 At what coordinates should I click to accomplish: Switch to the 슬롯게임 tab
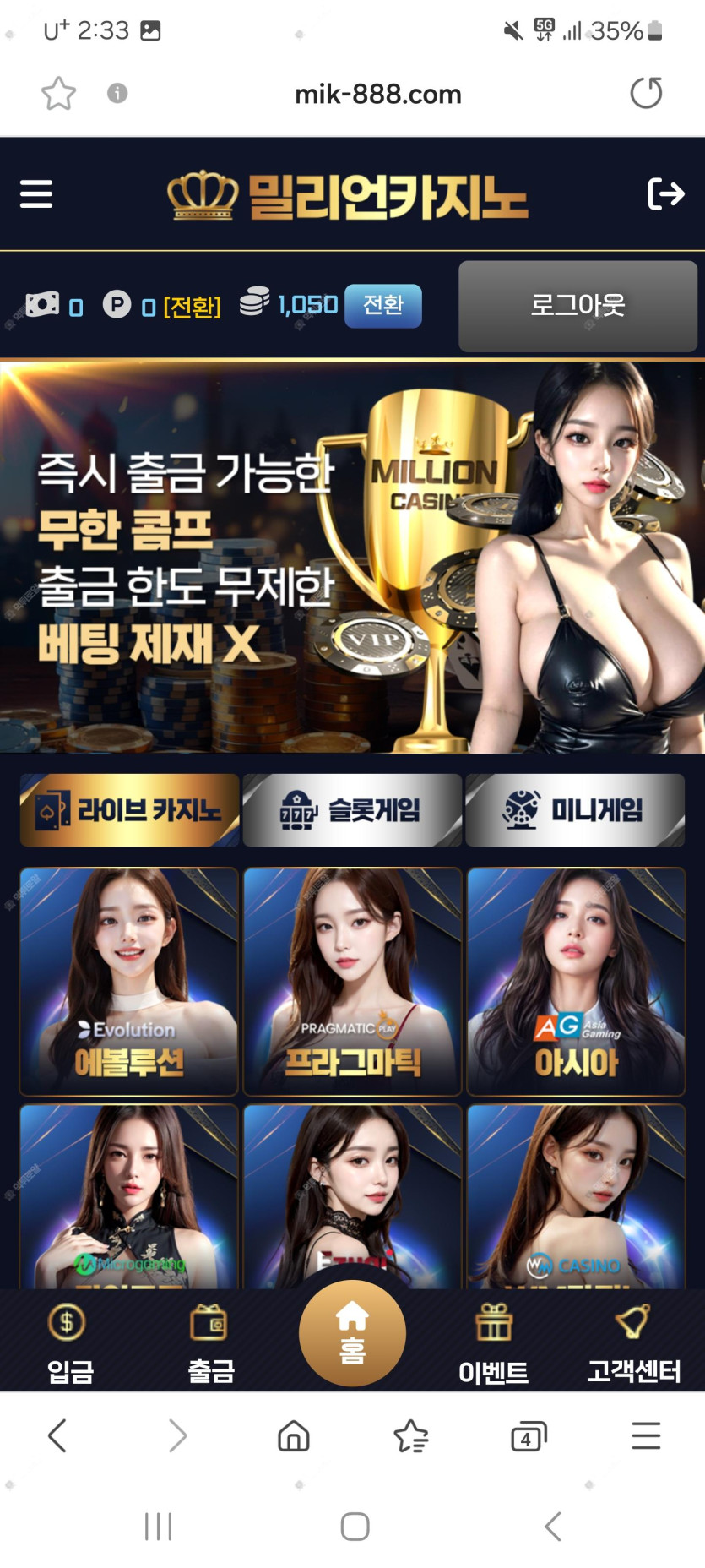(x=352, y=810)
